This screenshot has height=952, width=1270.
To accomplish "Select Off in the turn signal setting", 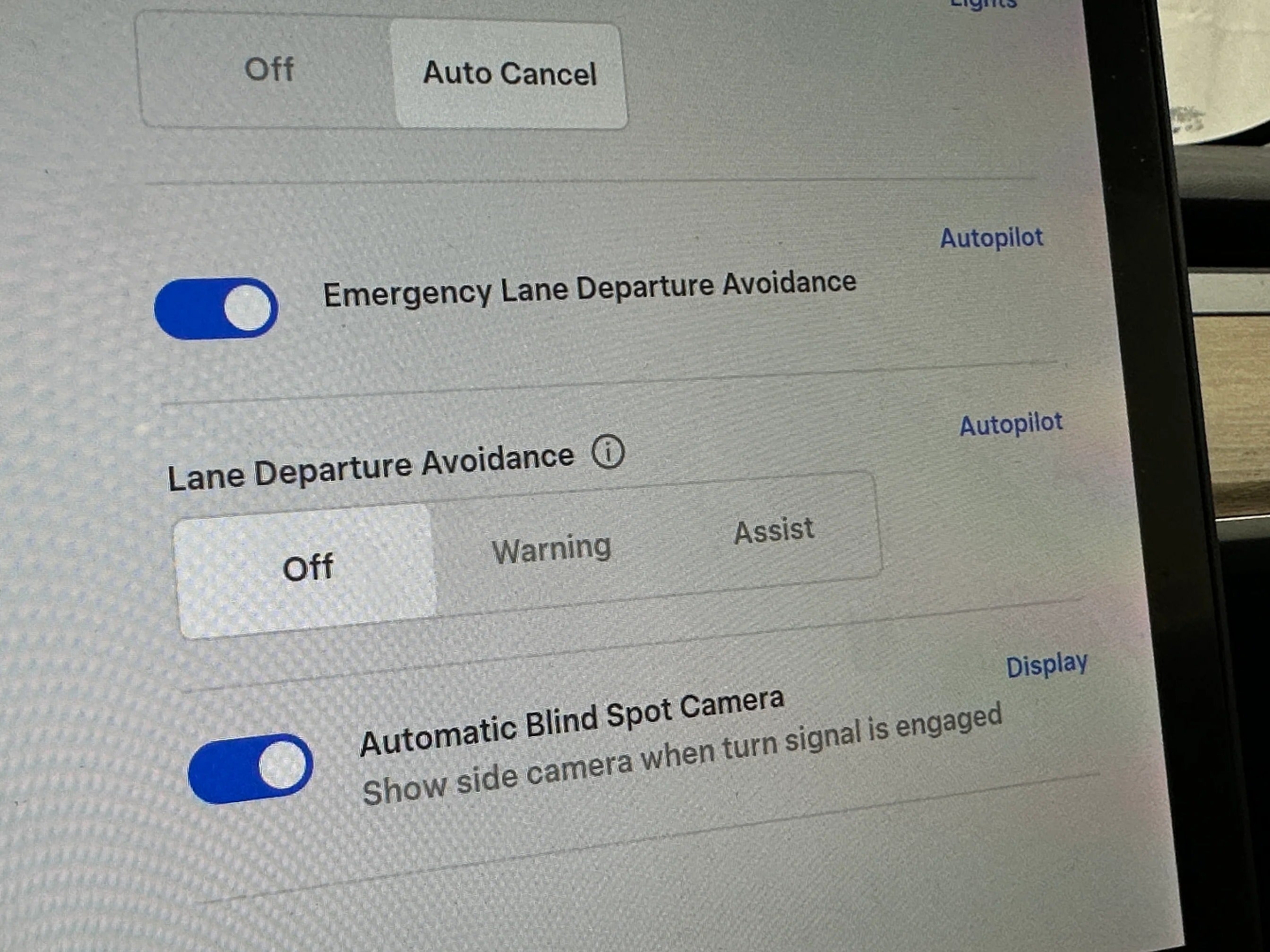I will [x=269, y=70].
